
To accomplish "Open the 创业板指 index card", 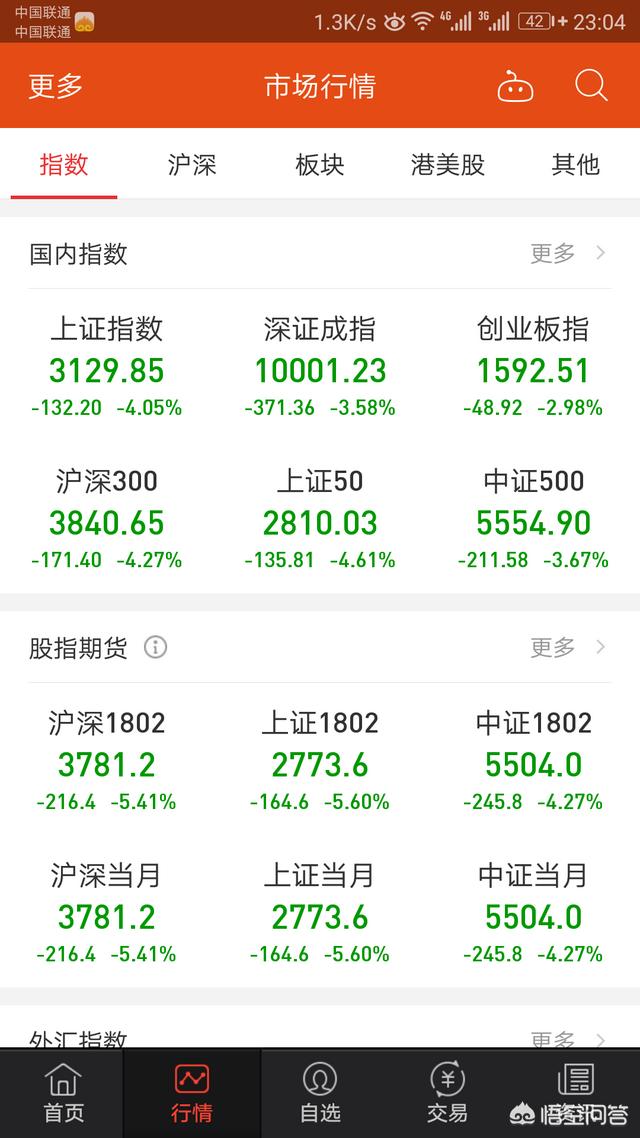I will point(533,368).
